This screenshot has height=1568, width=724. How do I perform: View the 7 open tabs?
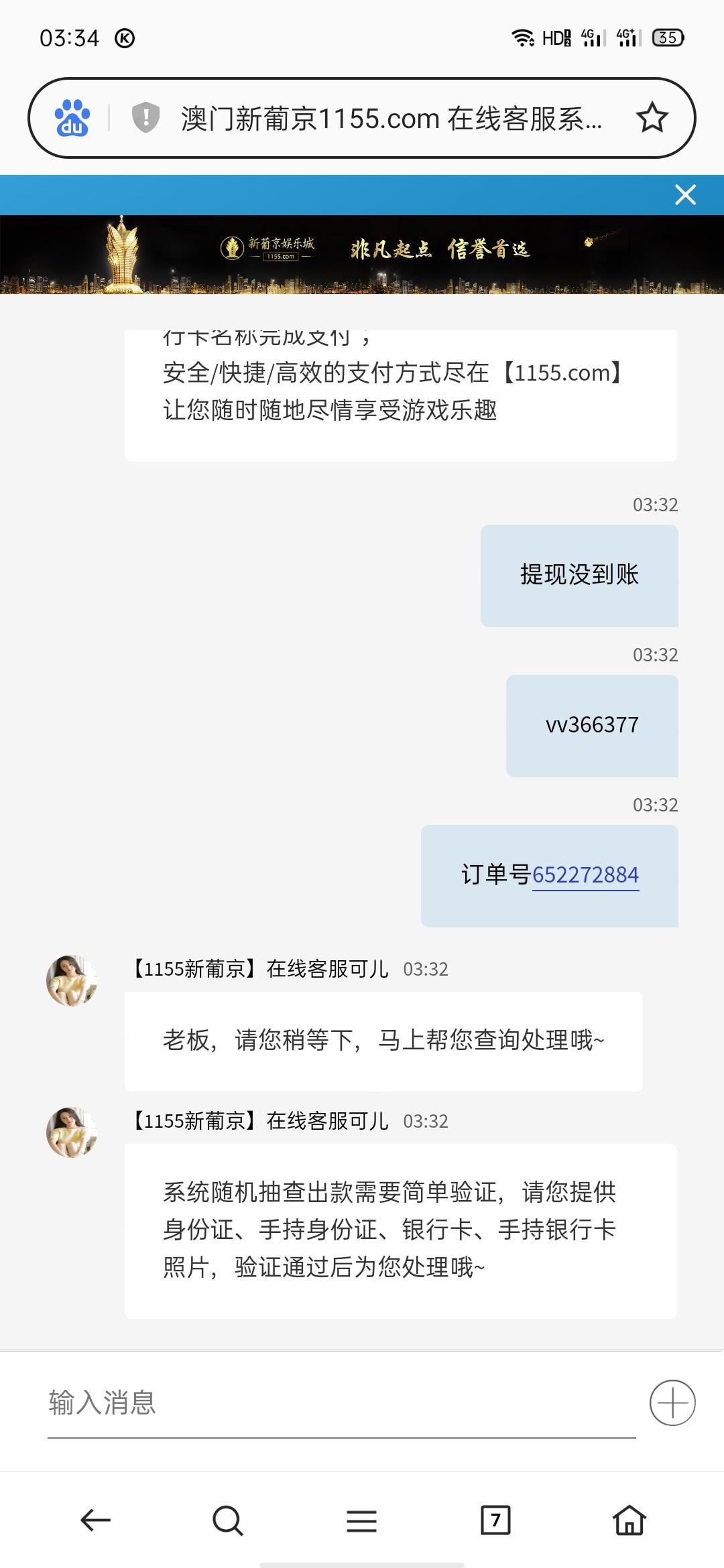pos(495,1520)
